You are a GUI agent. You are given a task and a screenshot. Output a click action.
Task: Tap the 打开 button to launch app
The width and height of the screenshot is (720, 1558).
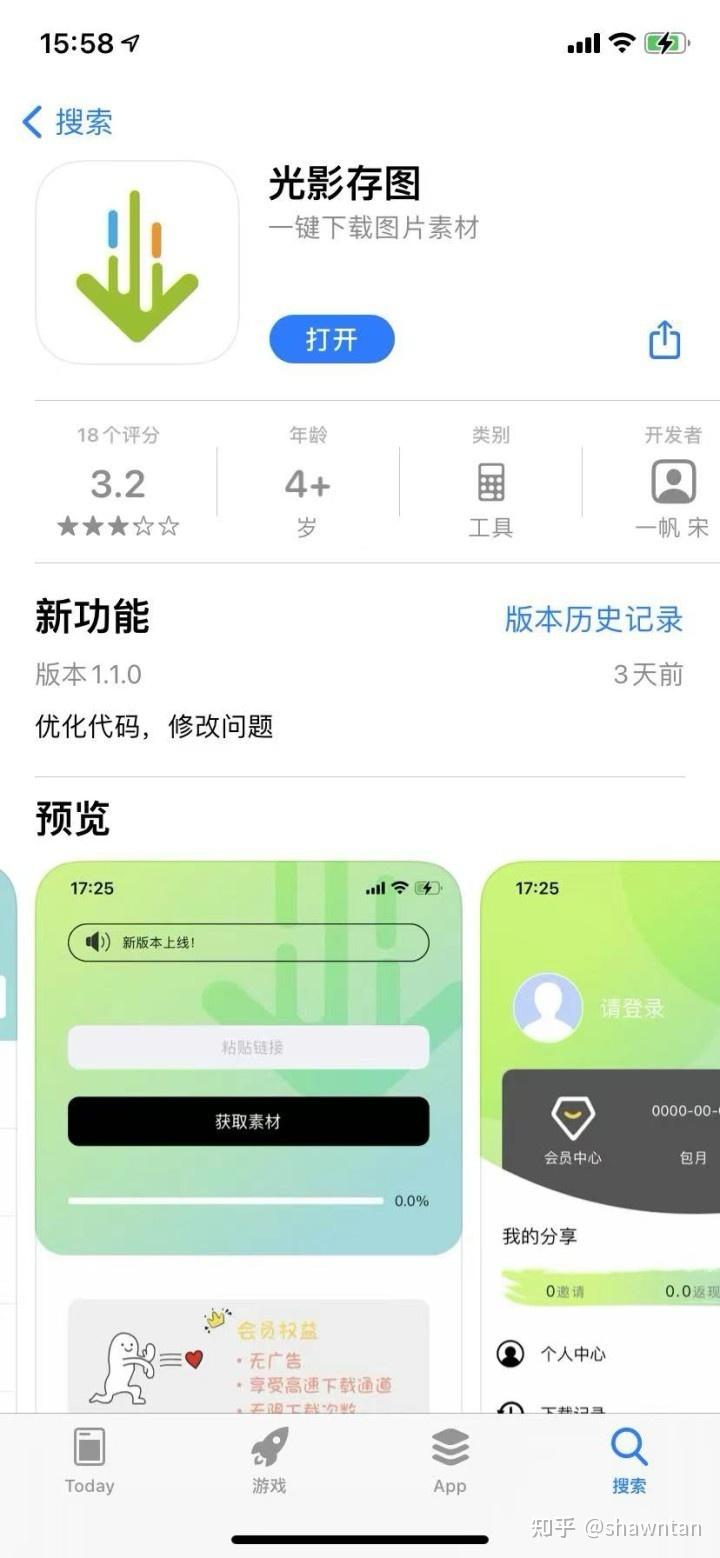(x=331, y=340)
